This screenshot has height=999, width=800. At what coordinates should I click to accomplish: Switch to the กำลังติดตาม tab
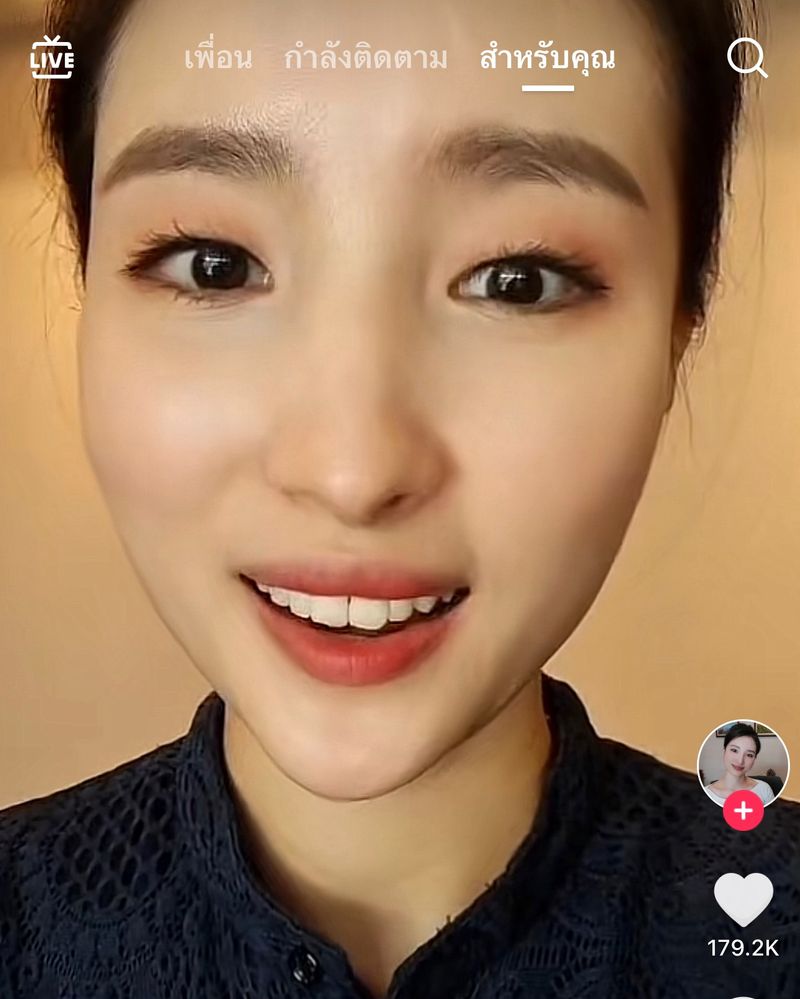[x=366, y=58]
